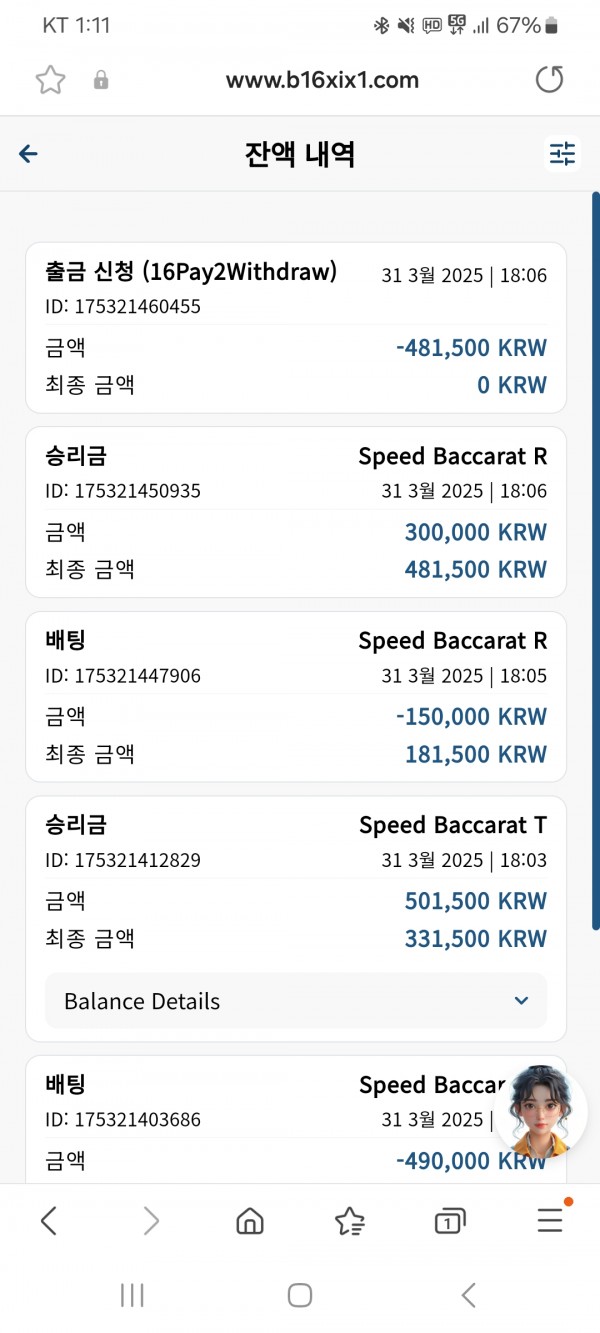Go back using the header back arrow
Image resolution: width=600 pixels, height=1333 pixels.
(28, 153)
